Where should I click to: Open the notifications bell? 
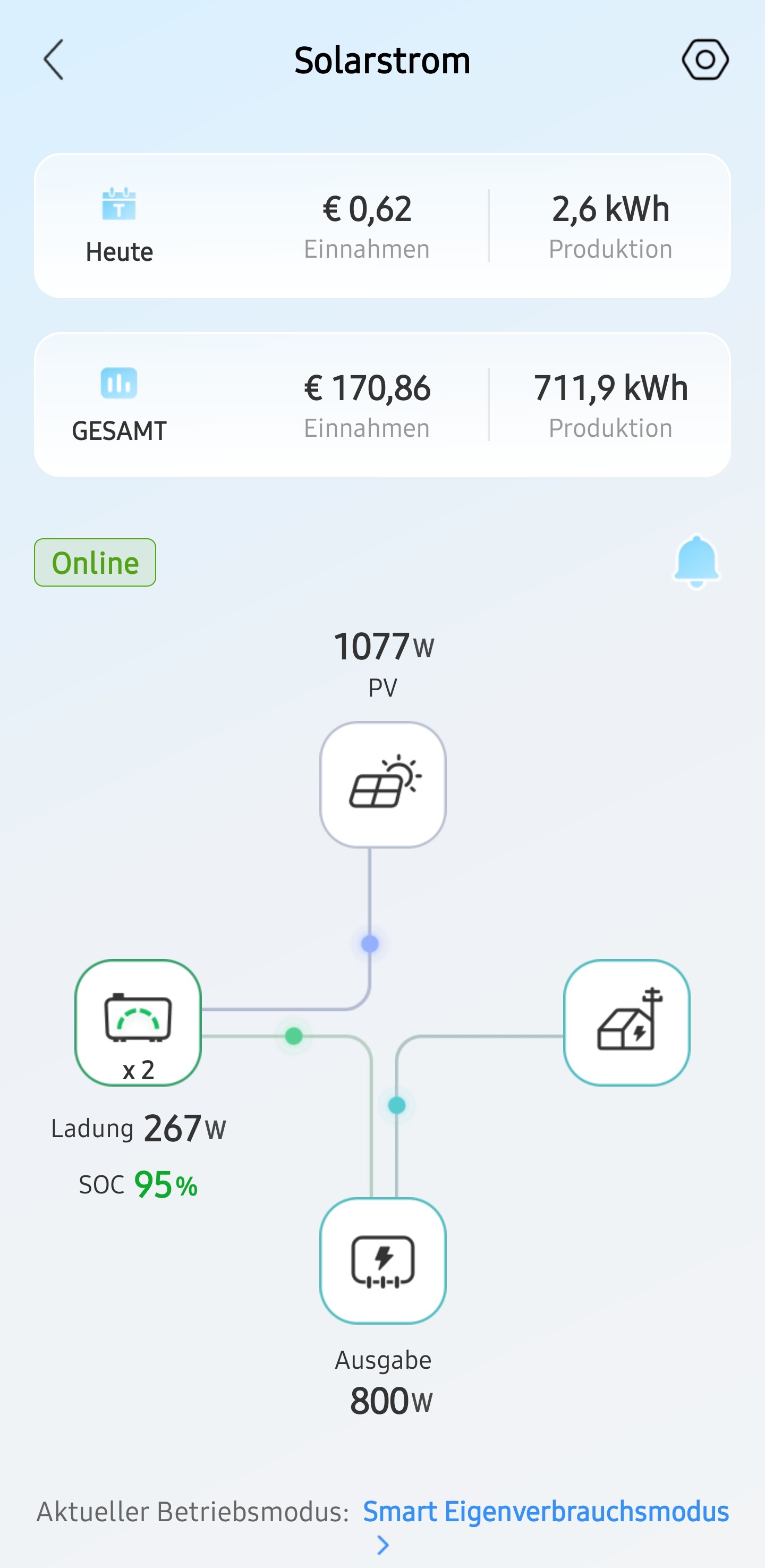point(696,561)
